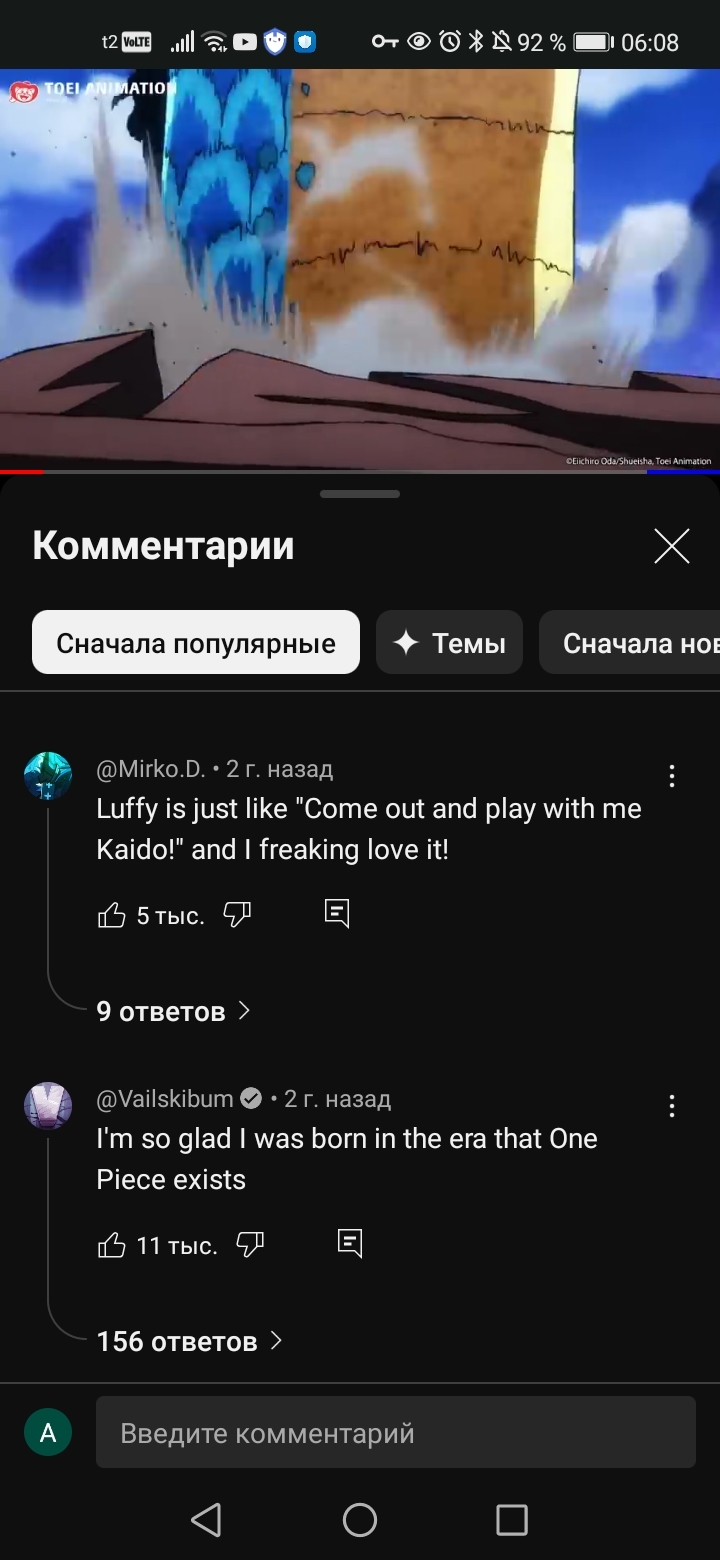Like the comment by @Vailskibum
The width and height of the screenshot is (720, 1560).
click(x=112, y=1245)
